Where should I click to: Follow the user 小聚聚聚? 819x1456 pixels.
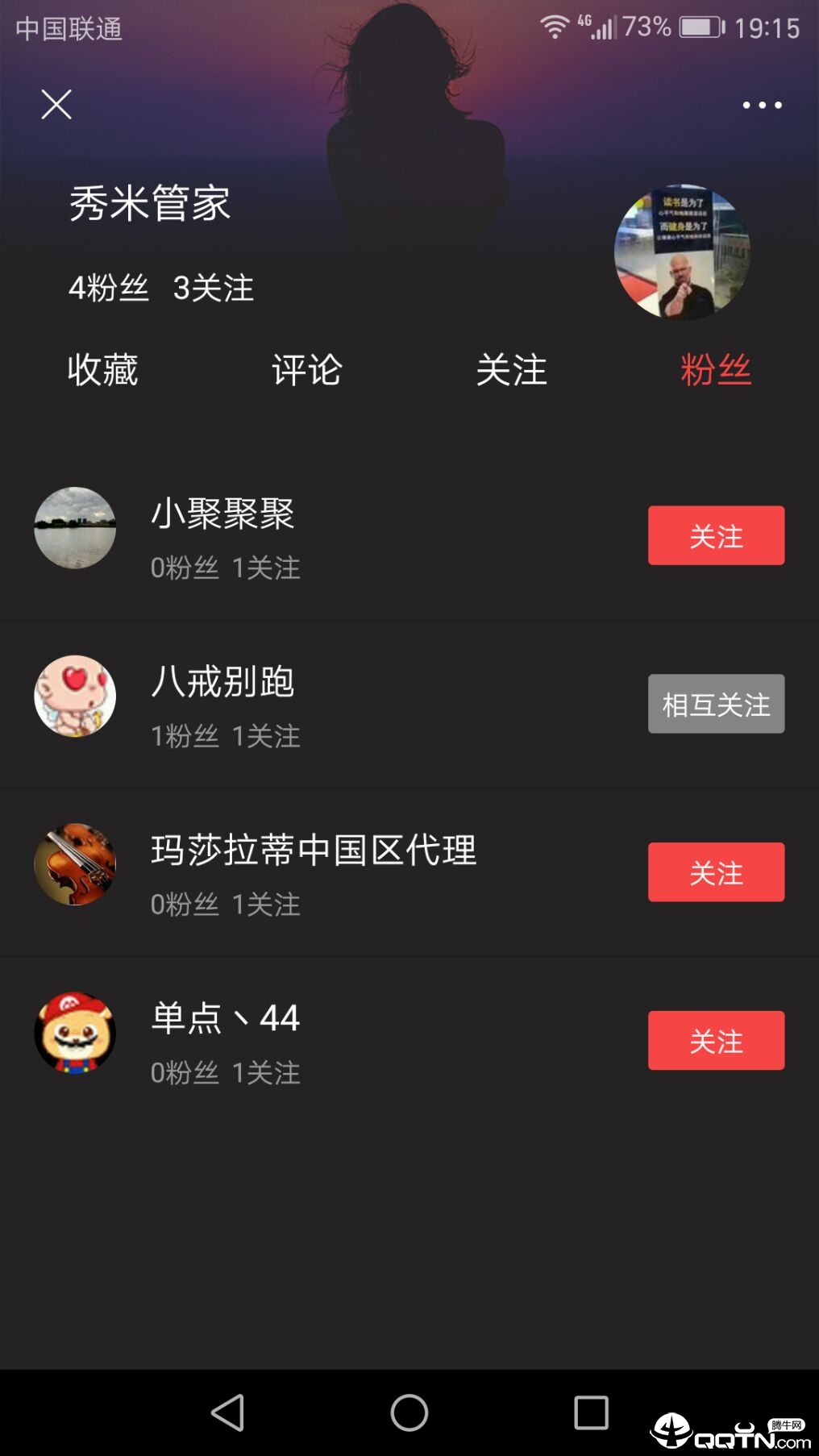[x=716, y=535]
